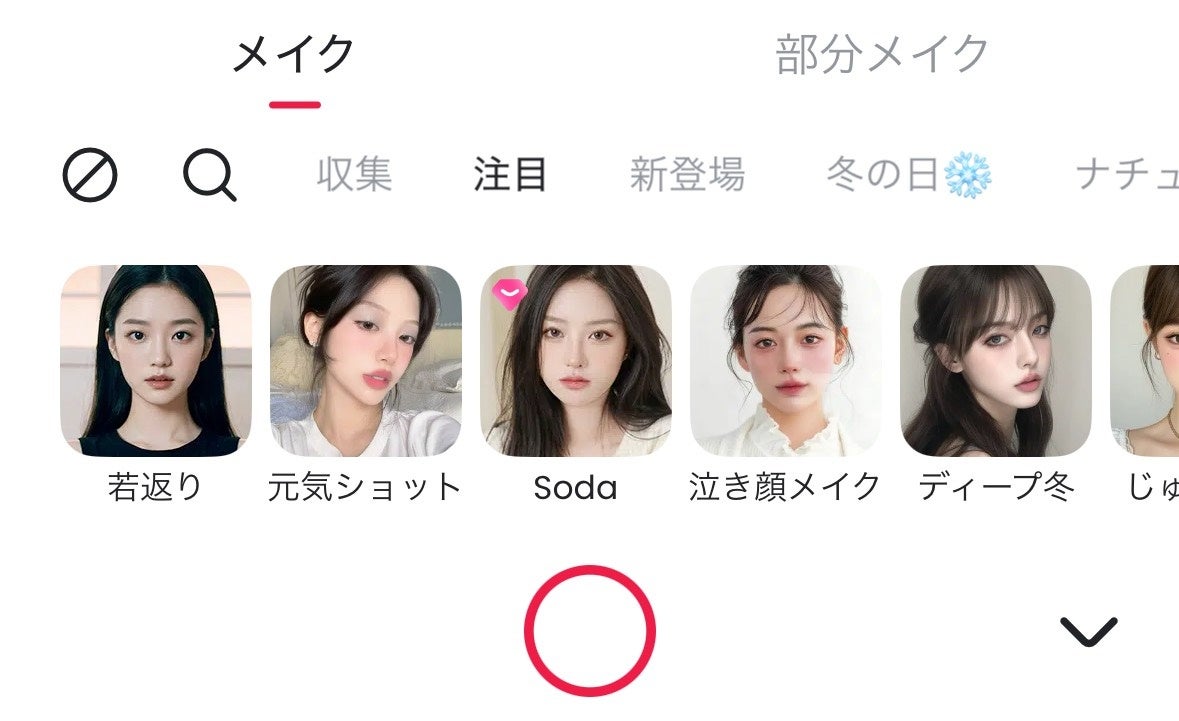Apply the 若返り makeup look
The width and height of the screenshot is (1179, 721).
tap(155, 361)
